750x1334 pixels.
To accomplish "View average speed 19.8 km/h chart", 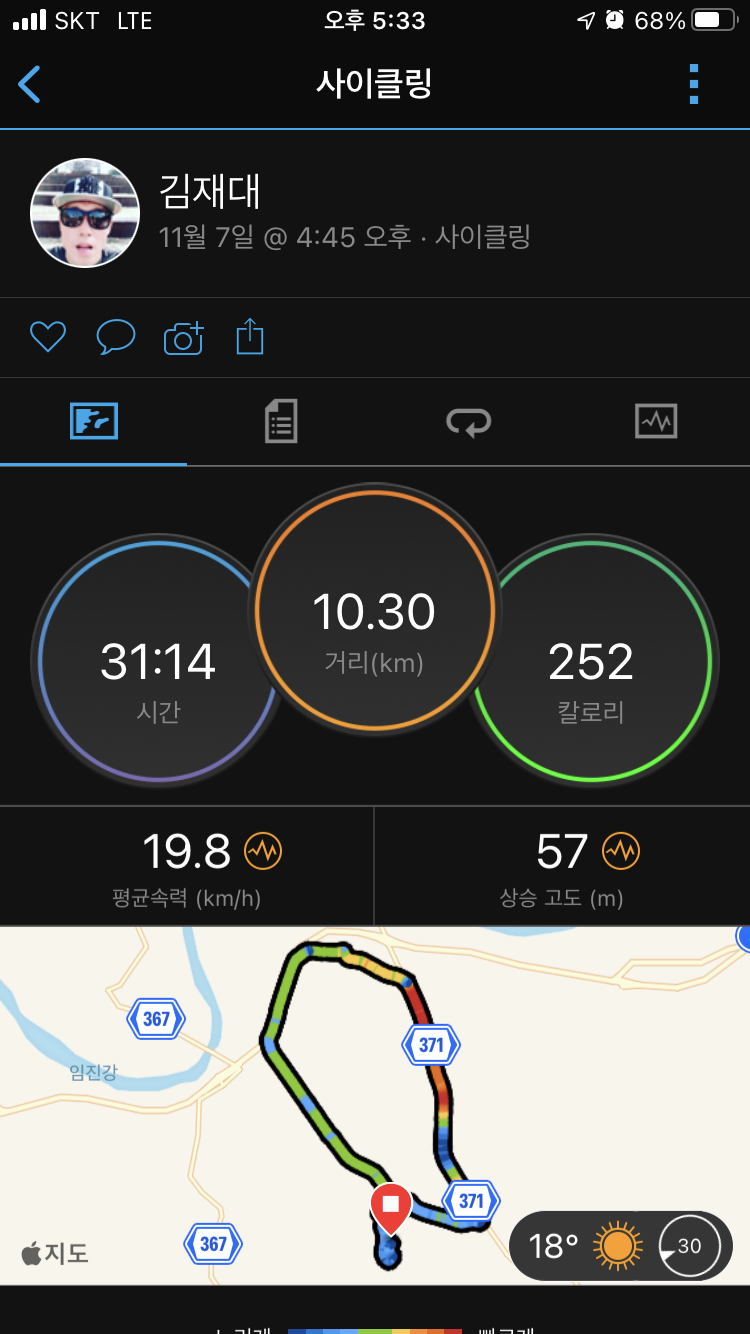I will point(264,852).
